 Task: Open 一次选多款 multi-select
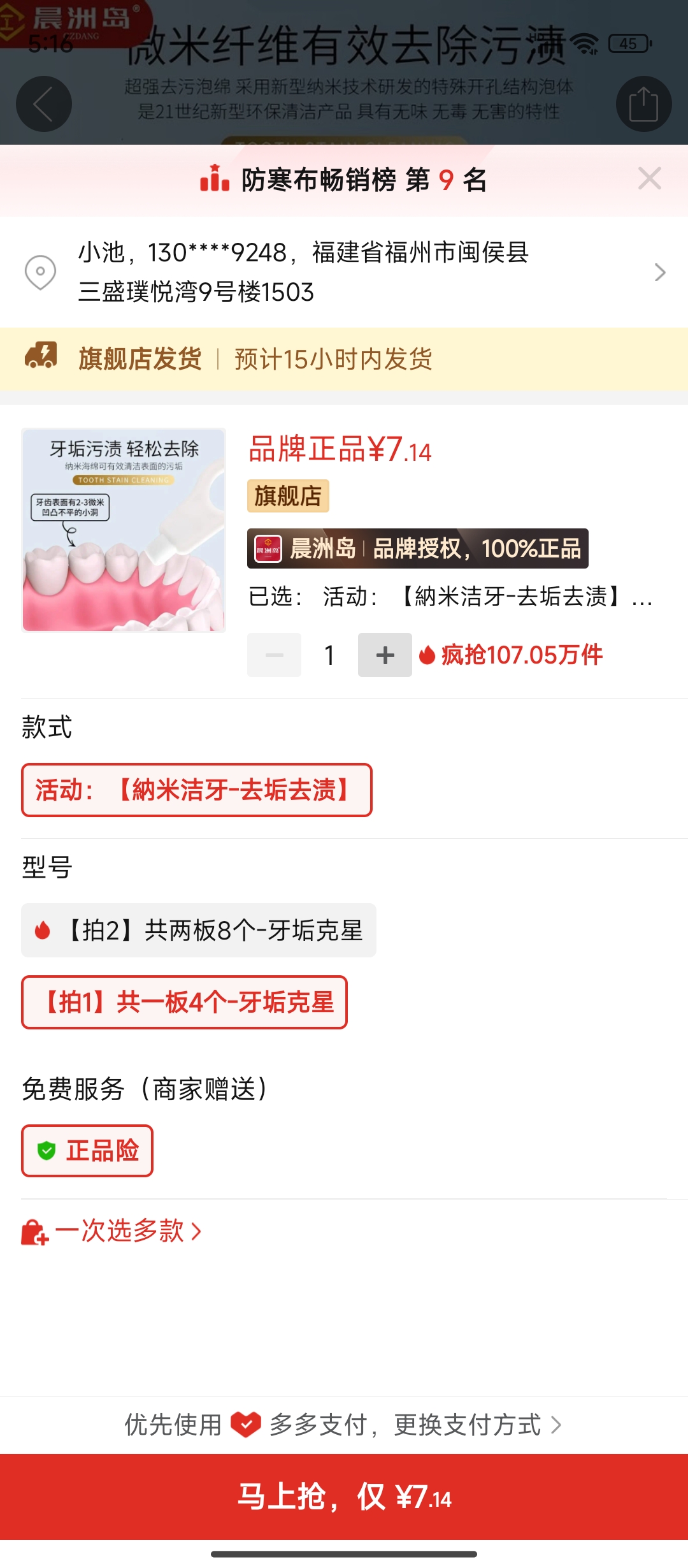pos(112,1231)
